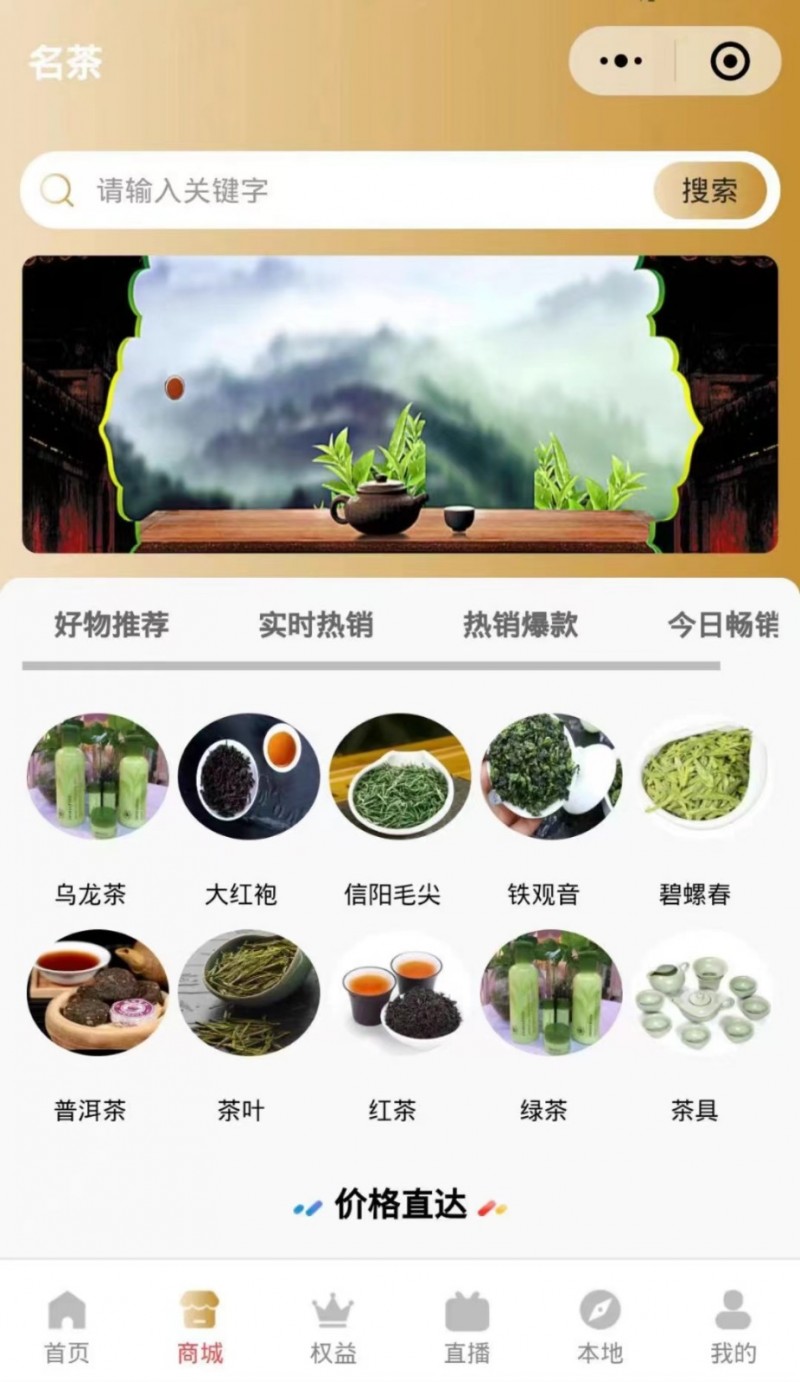Switch to the 直播 live tab
This screenshot has height=1382, width=800.
coord(467,1327)
